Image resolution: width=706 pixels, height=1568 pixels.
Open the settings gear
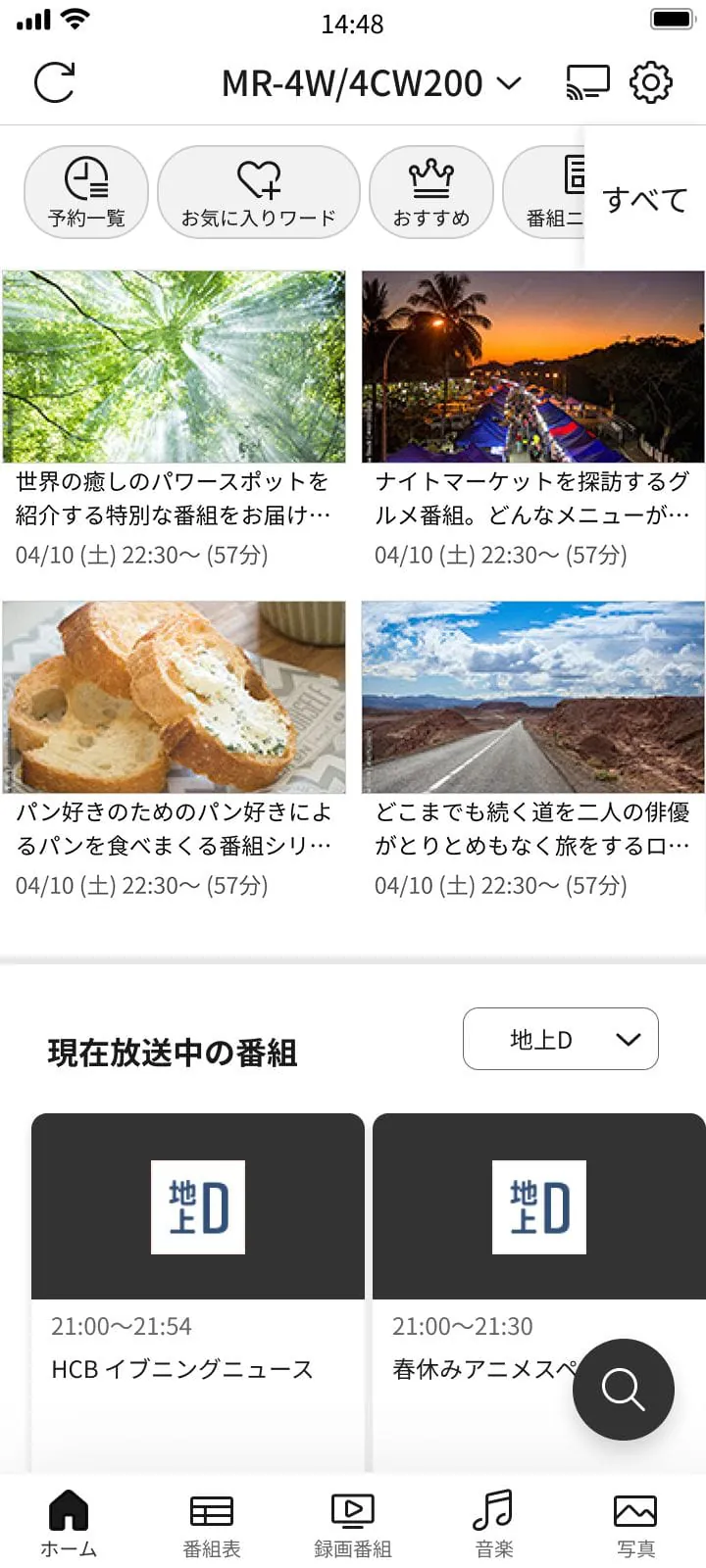(651, 82)
